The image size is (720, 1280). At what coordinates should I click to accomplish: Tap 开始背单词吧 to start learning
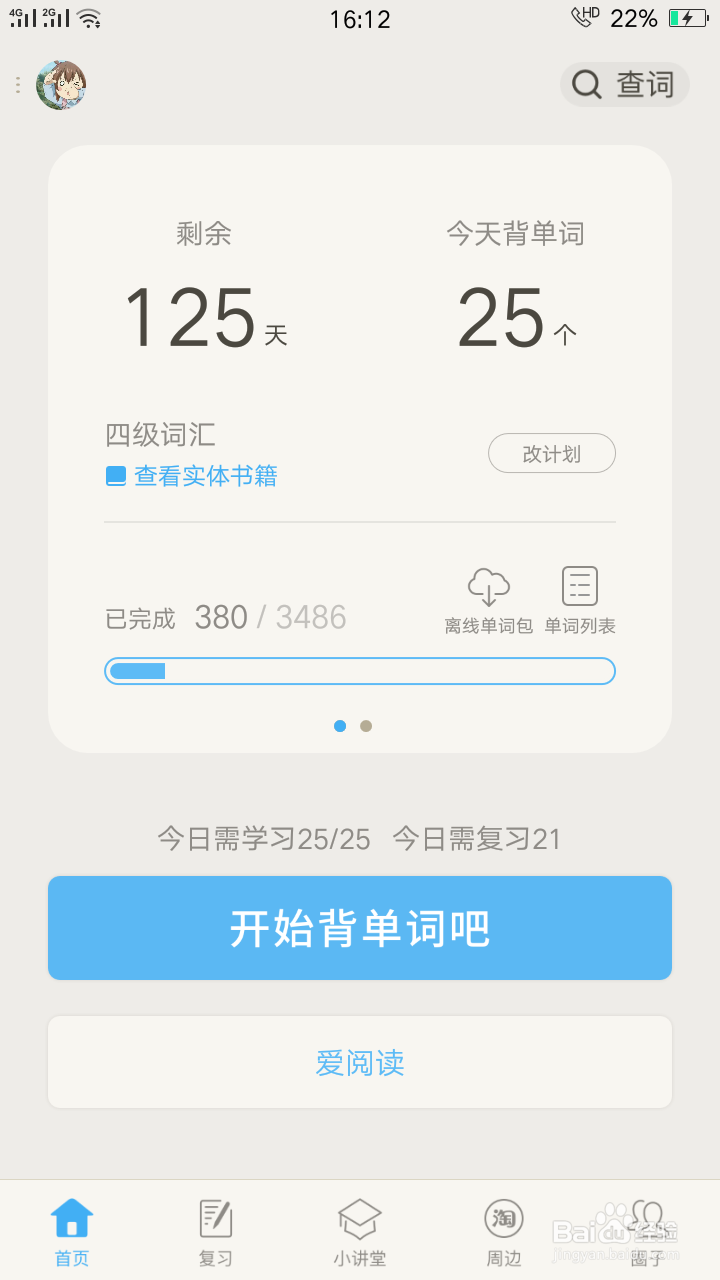360,928
